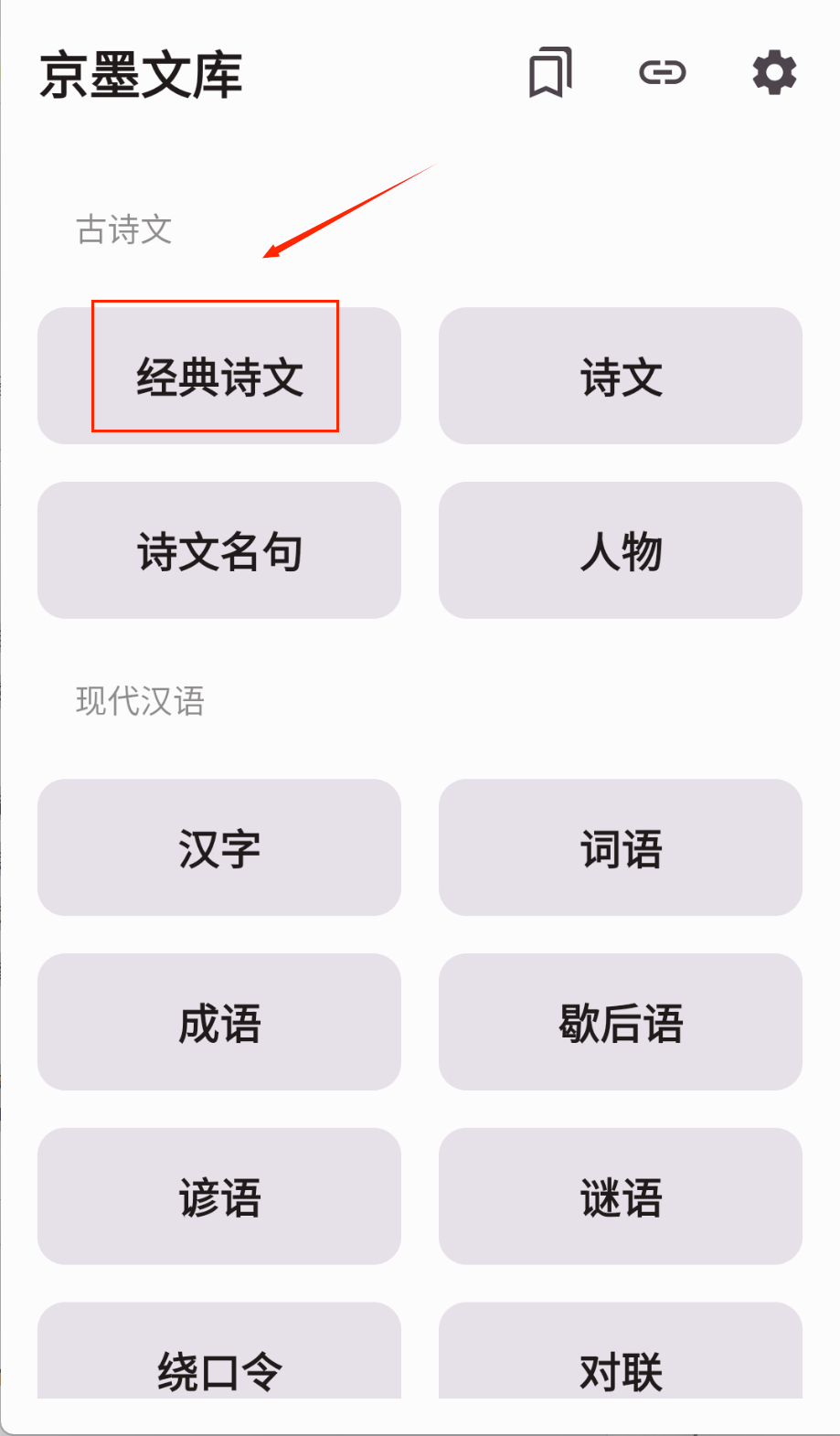
Task: Select the 诗文 button
Action: coord(621,376)
